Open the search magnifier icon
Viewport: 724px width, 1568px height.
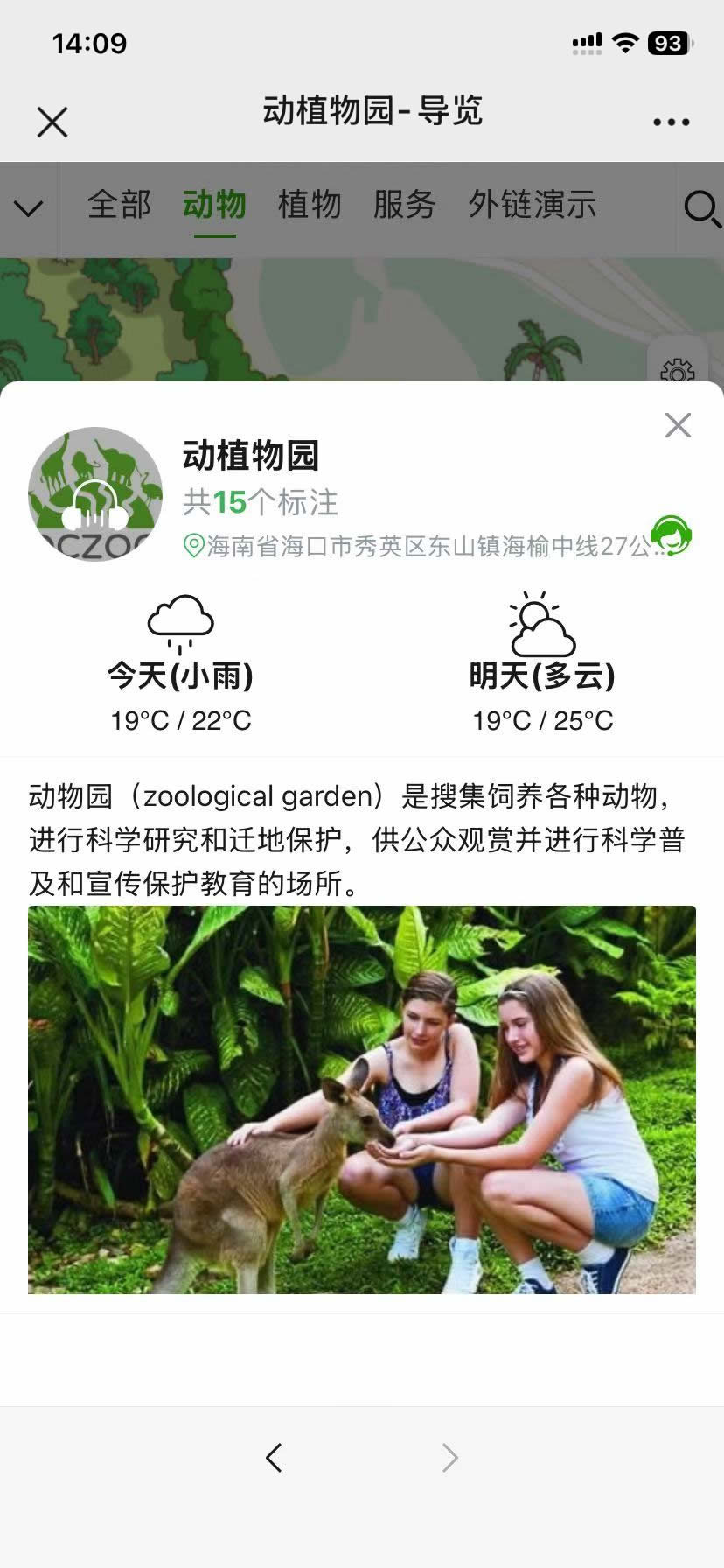pos(700,209)
